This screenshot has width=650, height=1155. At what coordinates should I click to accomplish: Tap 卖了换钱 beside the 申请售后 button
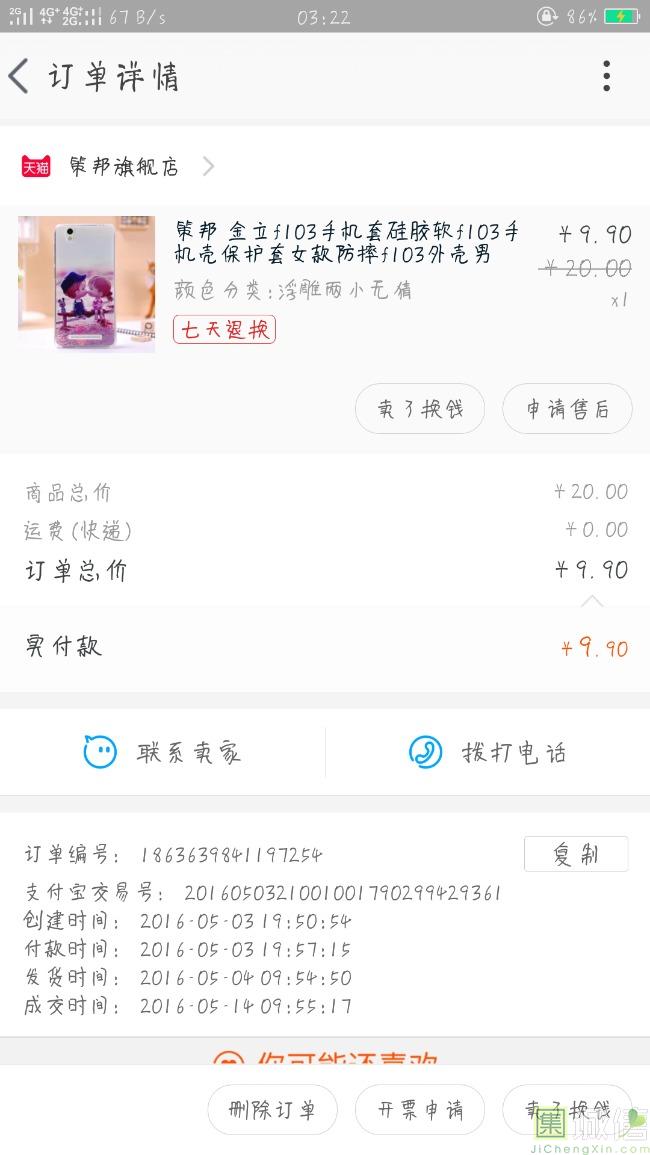point(420,409)
